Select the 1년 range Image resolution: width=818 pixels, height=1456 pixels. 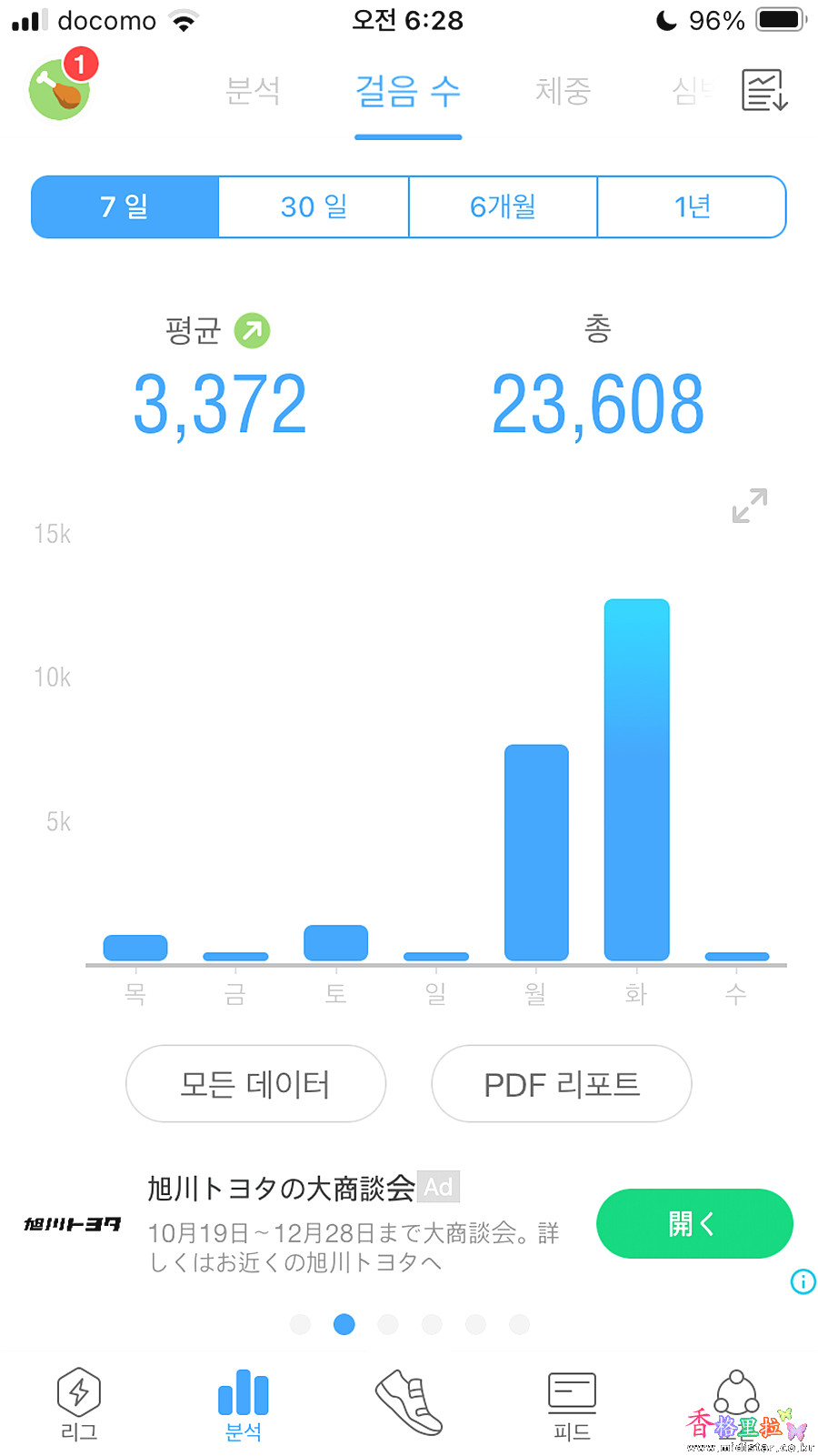tap(692, 206)
